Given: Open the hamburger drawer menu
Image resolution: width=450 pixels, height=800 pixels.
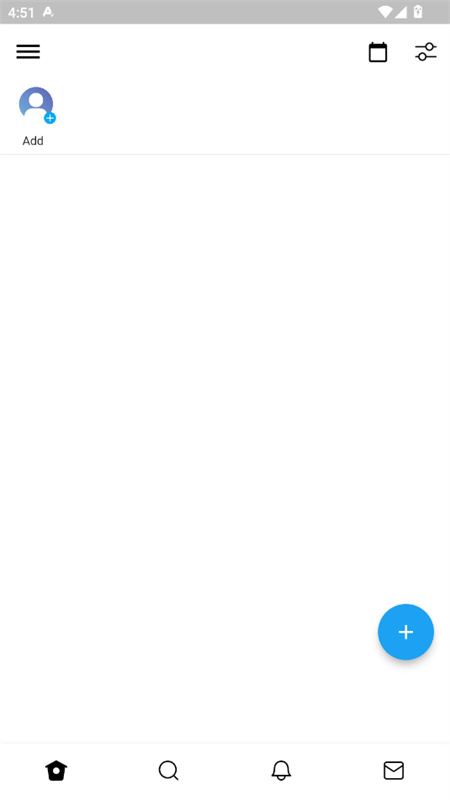Looking at the screenshot, I should click(28, 52).
